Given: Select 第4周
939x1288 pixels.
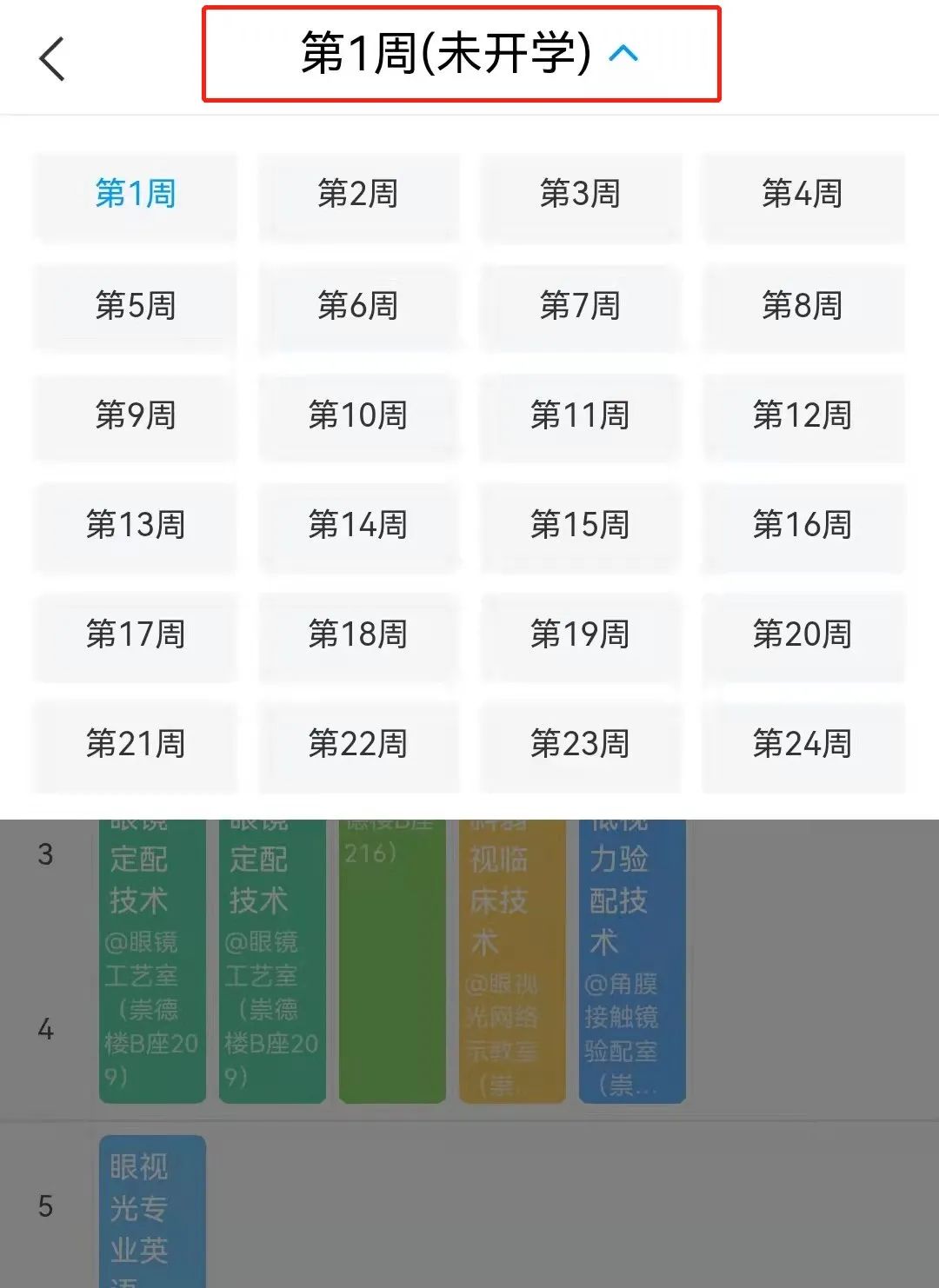Looking at the screenshot, I should [803, 196].
